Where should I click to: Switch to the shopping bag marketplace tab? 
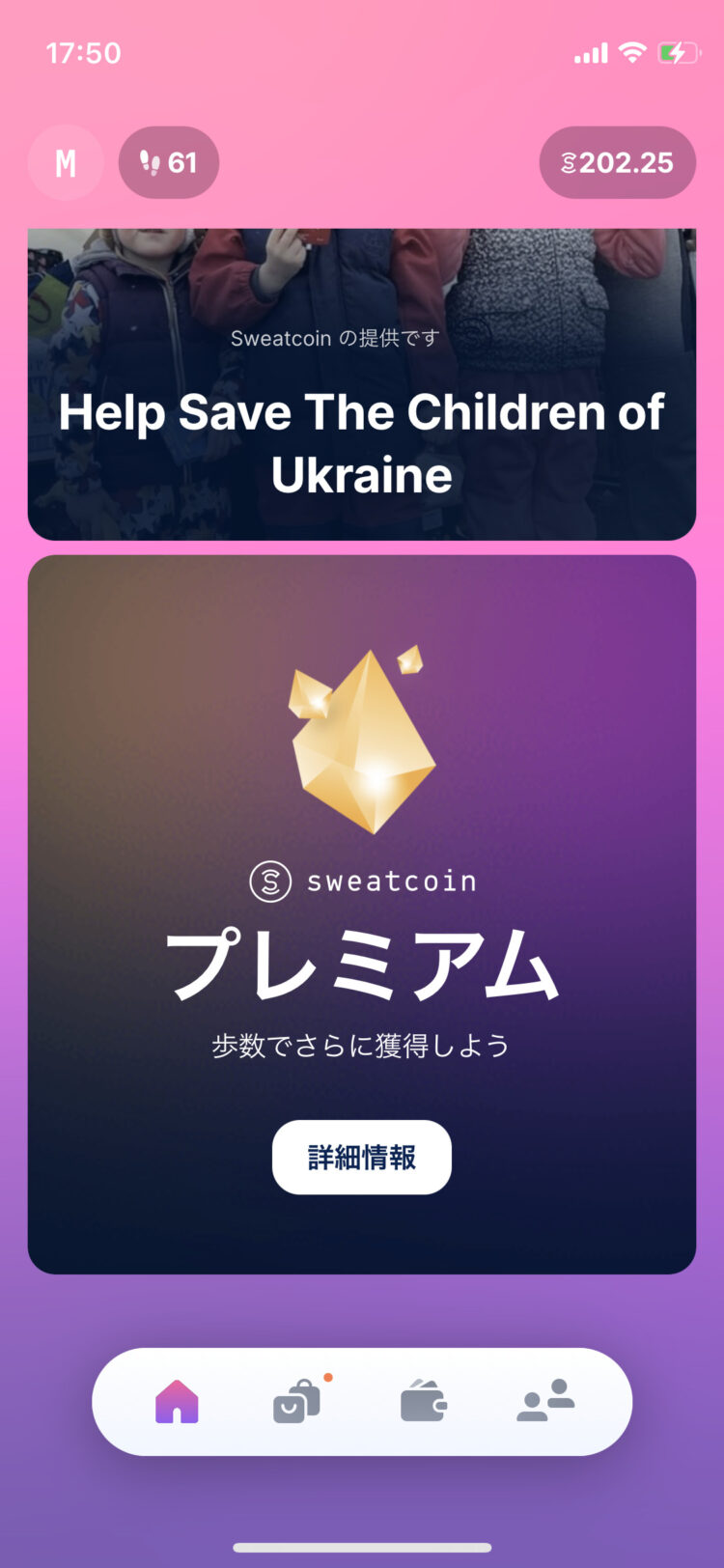tap(296, 1401)
